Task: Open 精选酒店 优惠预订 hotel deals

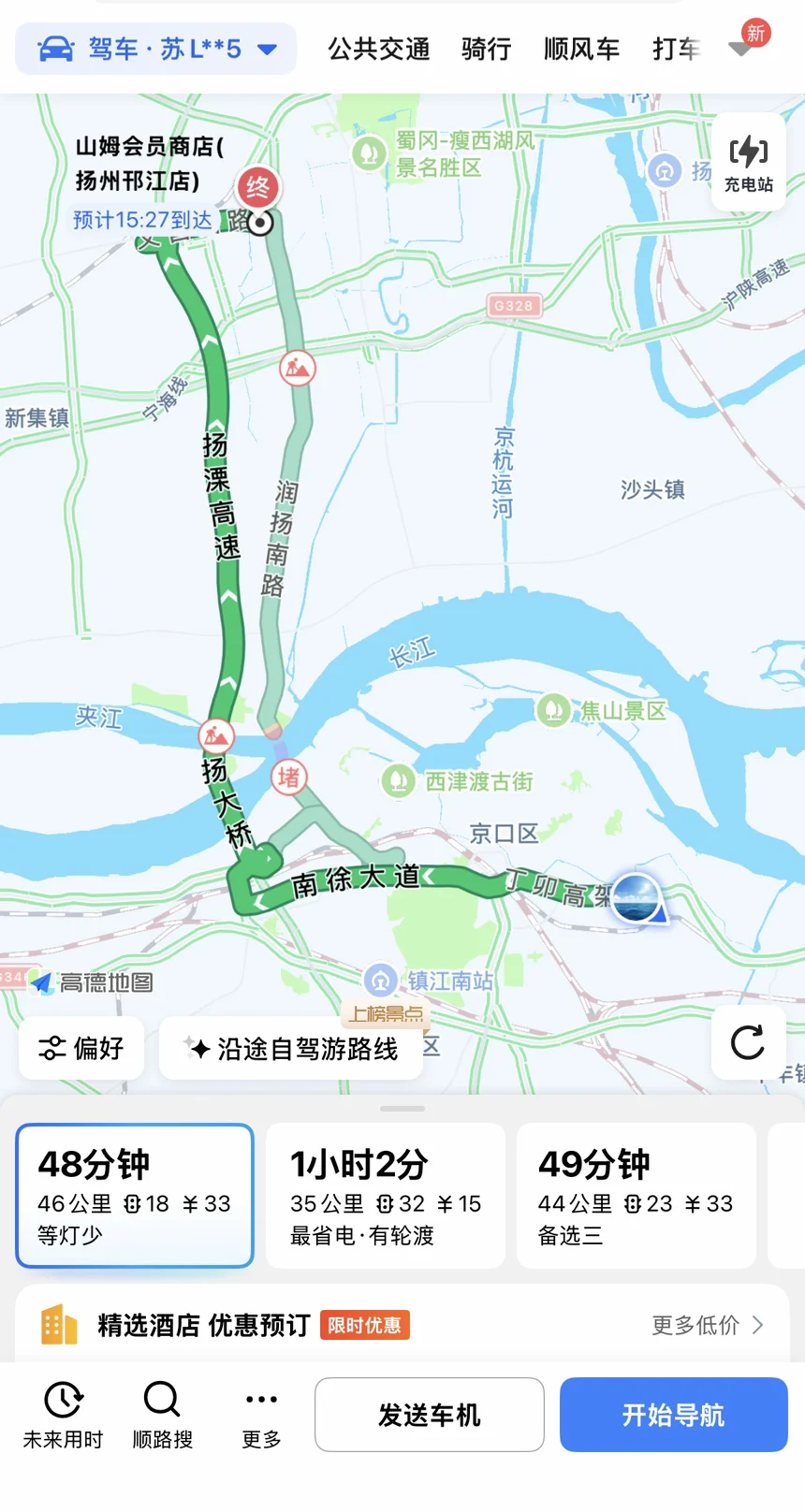Action: [402, 1325]
